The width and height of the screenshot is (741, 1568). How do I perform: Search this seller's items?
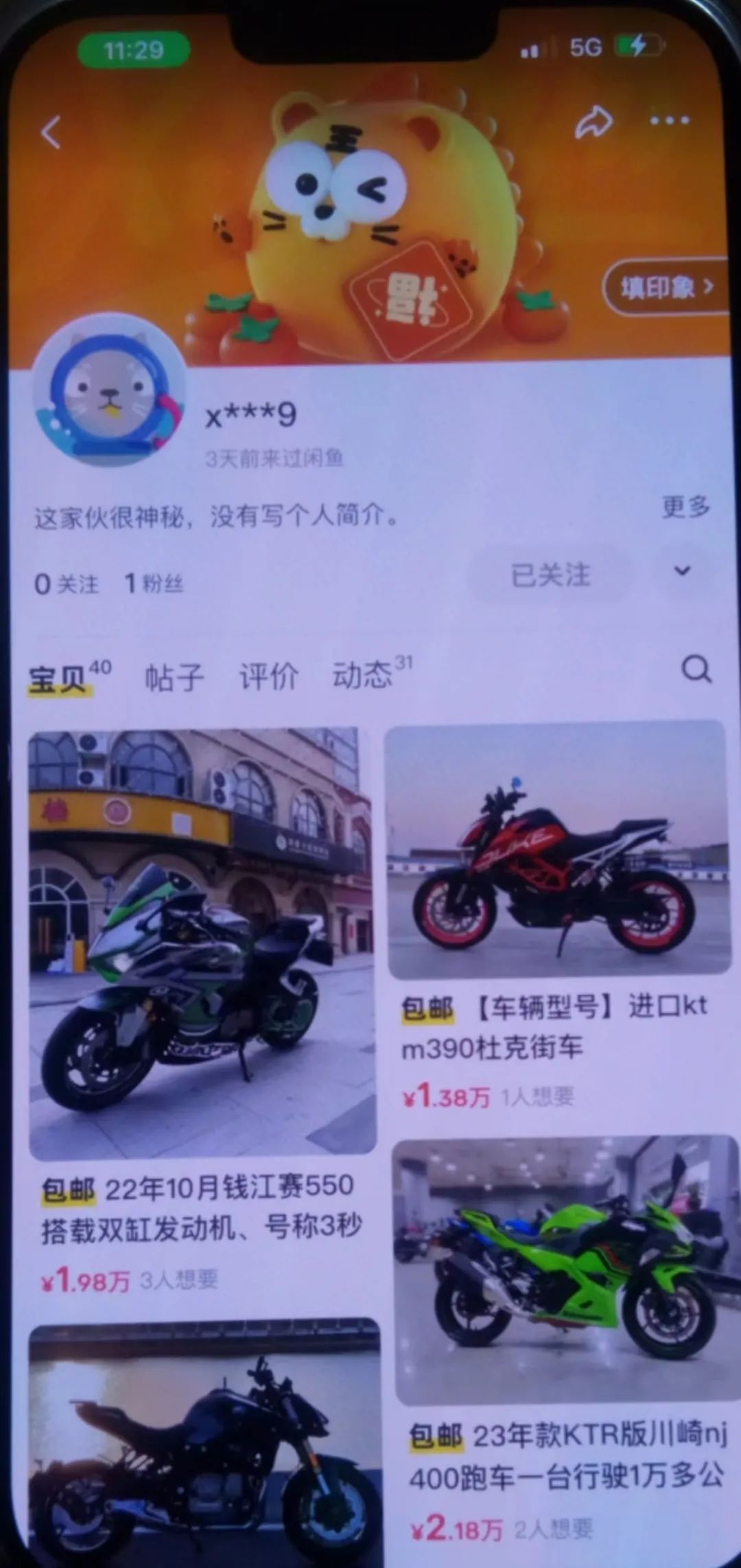tap(696, 669)
